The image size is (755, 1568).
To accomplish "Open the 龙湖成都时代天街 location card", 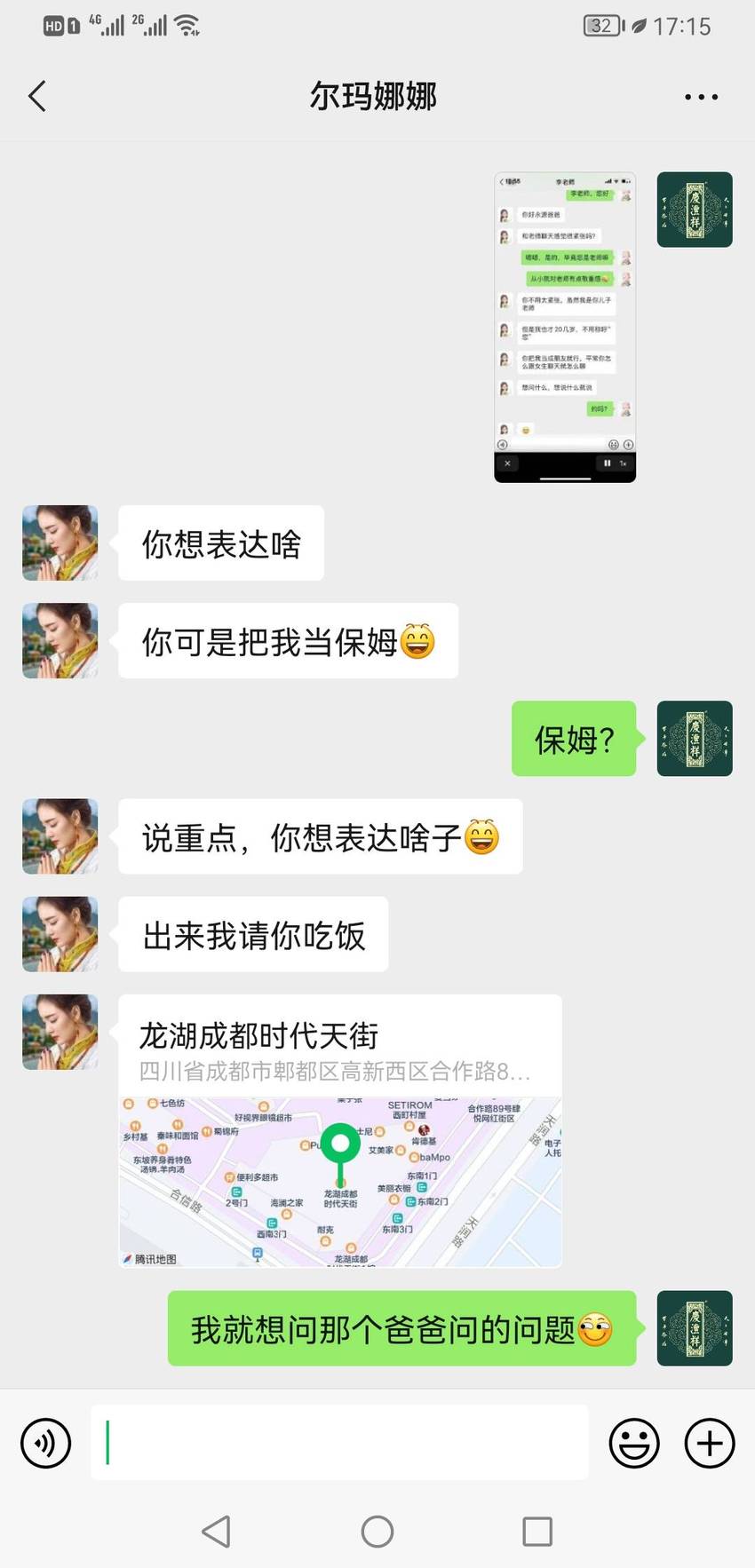I will [340, 1131].
